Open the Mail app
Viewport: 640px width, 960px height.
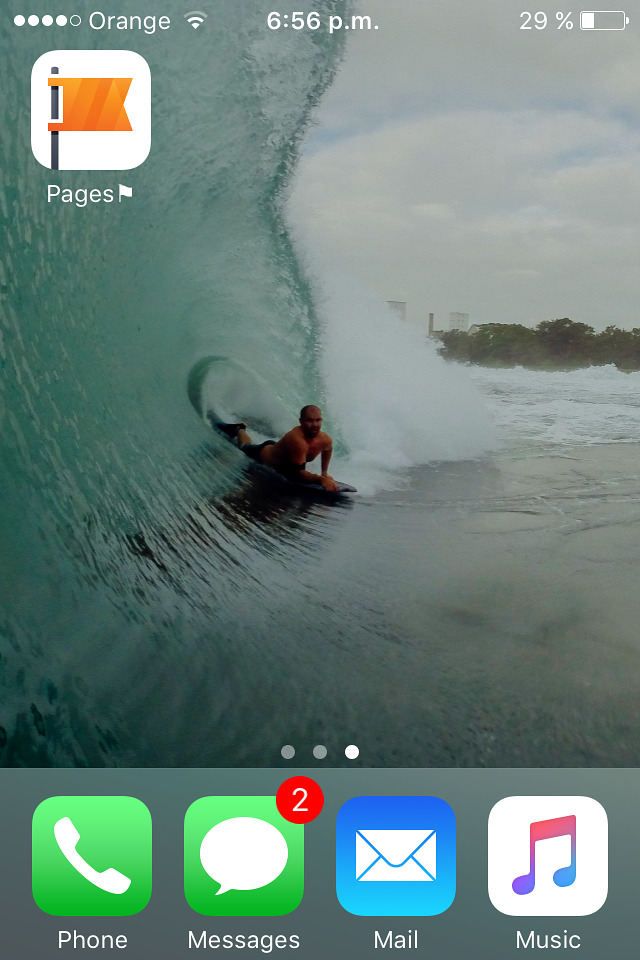click(396, 856)
